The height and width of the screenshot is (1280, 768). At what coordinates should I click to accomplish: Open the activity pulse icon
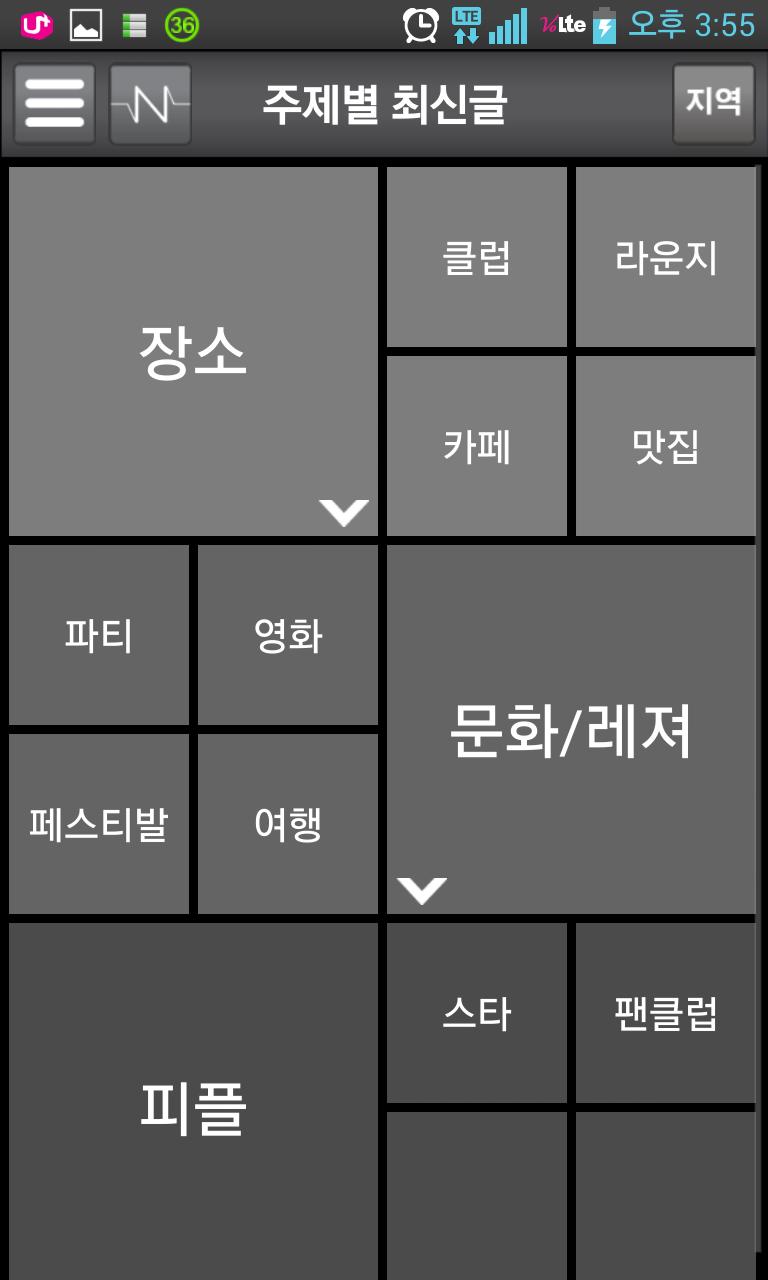click(x=150, y=104)
